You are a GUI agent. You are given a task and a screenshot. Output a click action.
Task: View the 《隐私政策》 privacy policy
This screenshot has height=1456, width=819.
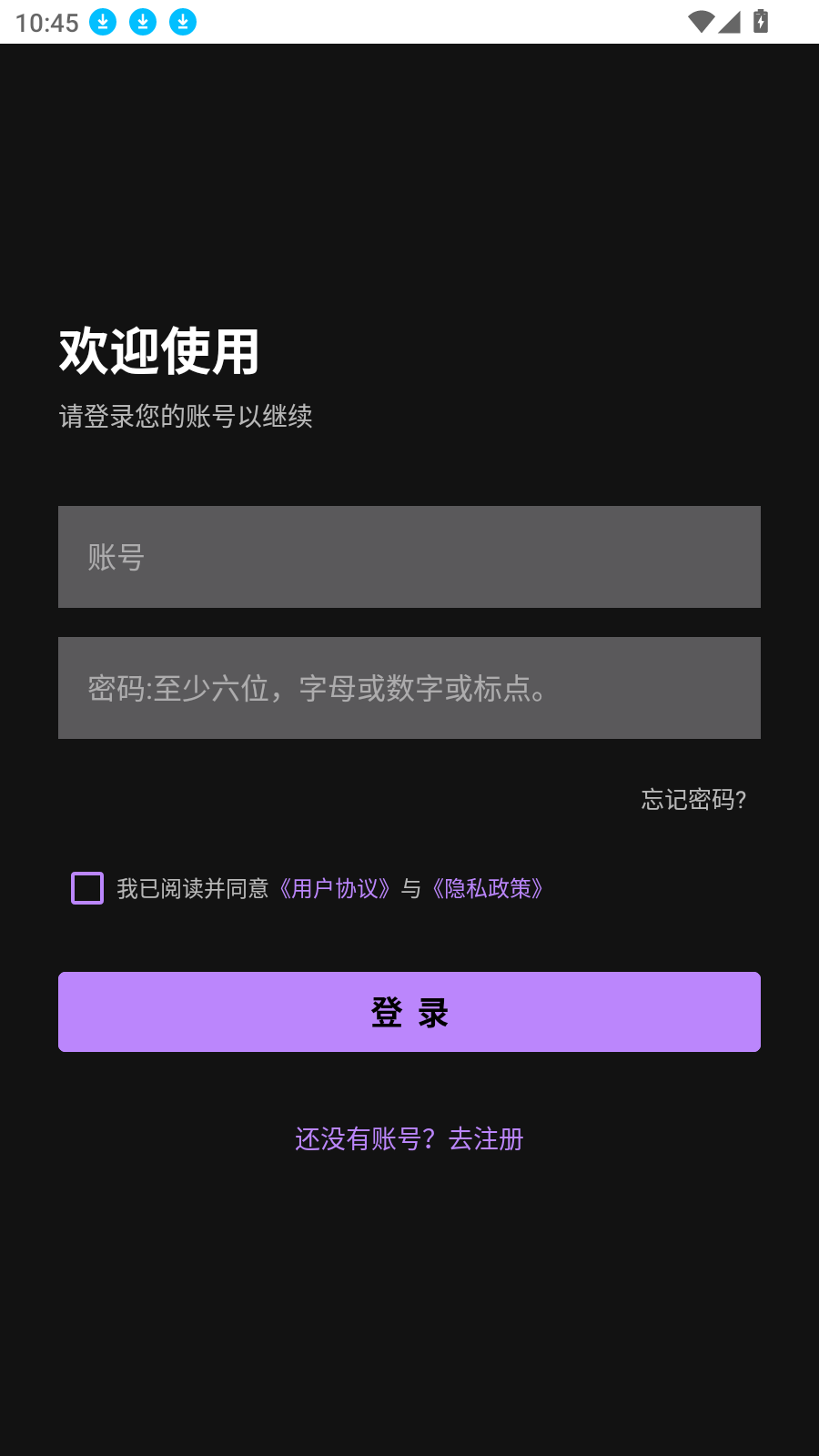(488, 888)
